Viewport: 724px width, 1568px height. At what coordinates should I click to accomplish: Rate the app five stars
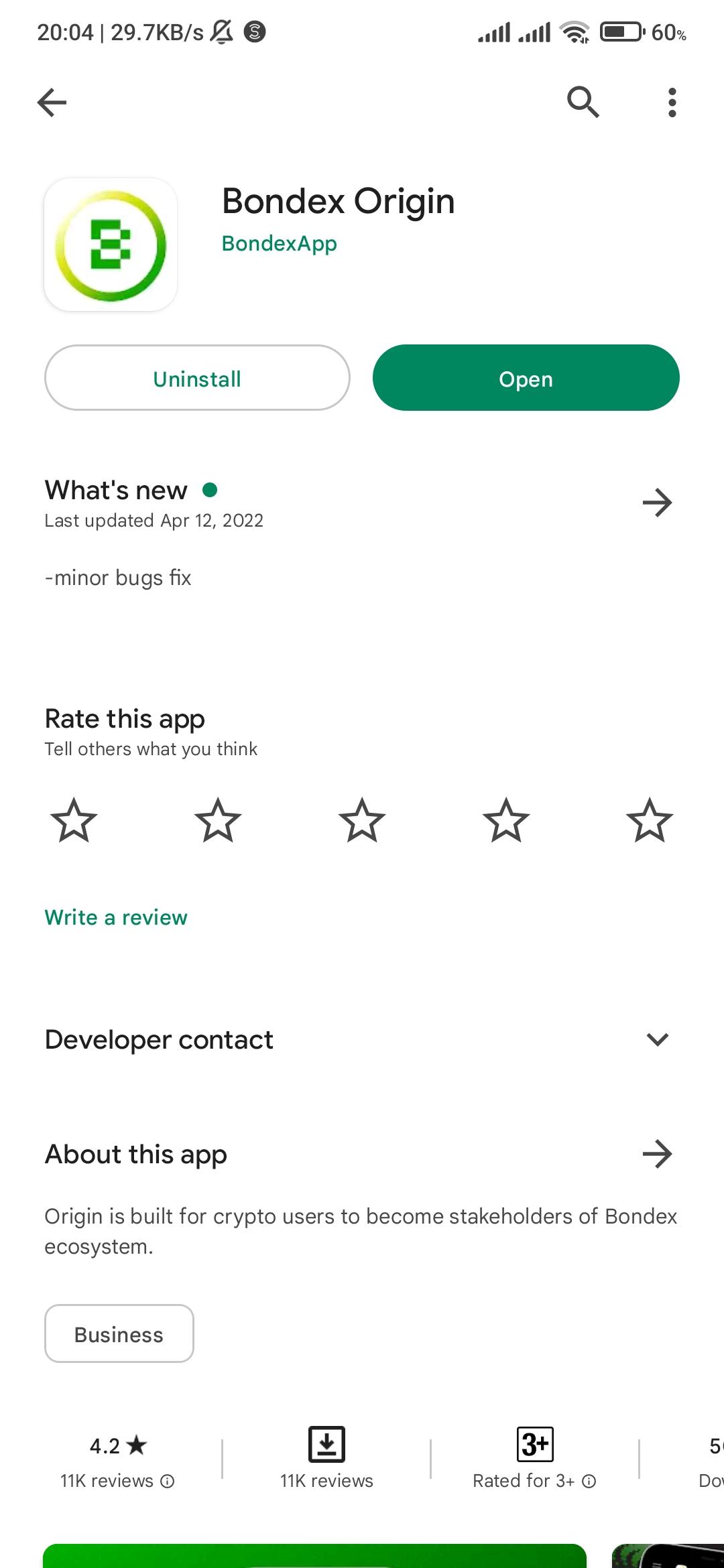650,820
